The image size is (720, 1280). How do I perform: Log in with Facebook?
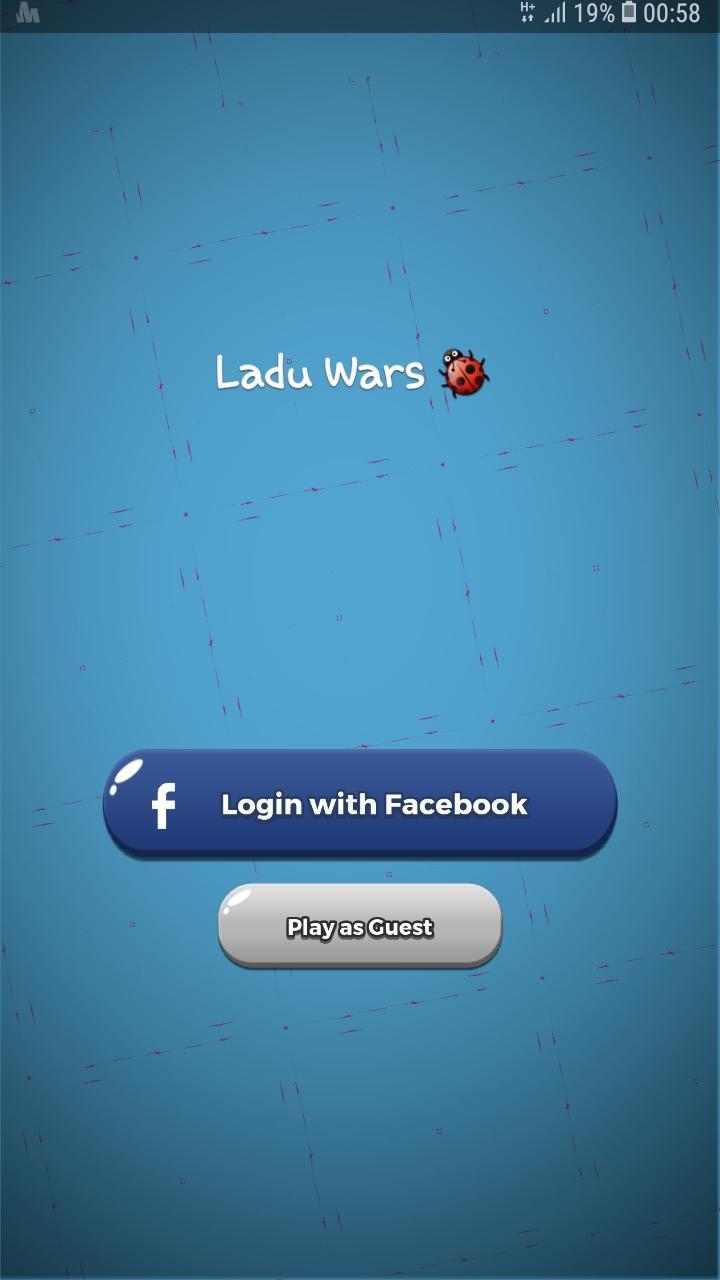coord(360,804)
